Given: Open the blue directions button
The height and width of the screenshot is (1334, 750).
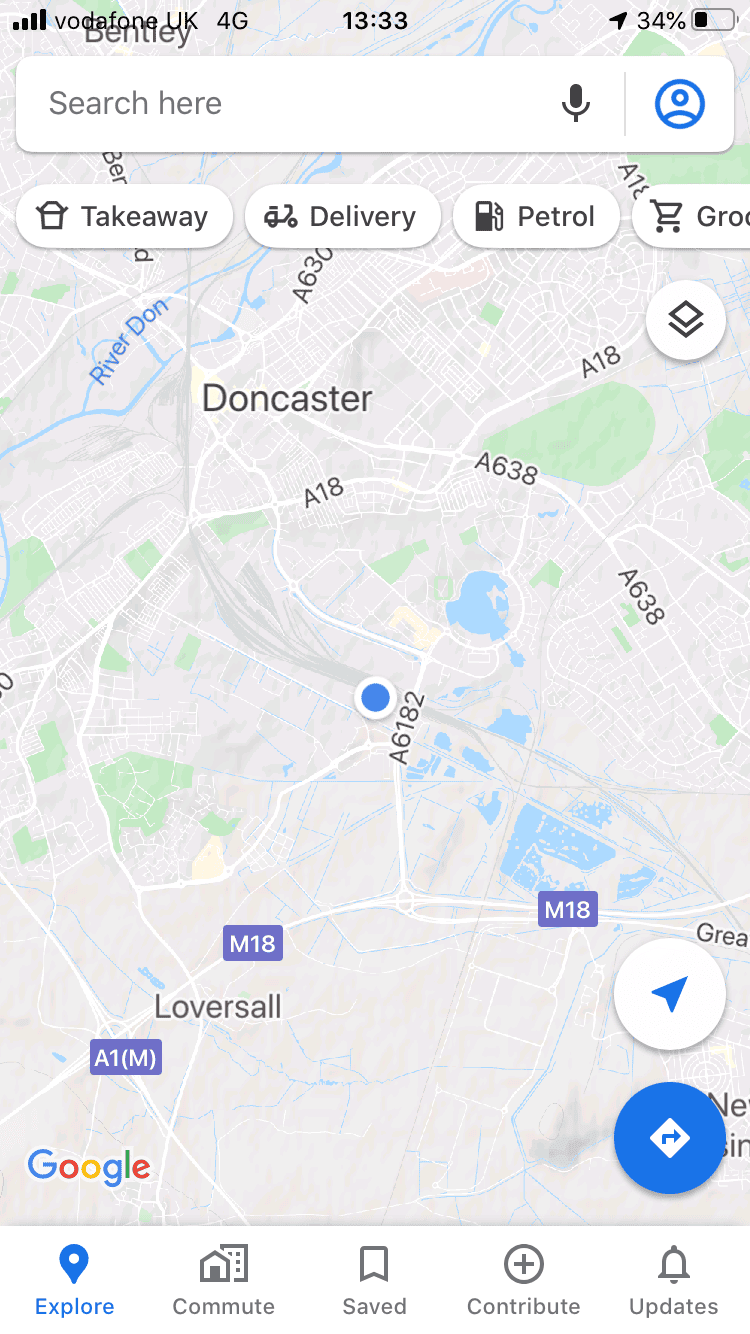Looking at the screenshot, I should pyautogui.click(x=670, y=1138).
